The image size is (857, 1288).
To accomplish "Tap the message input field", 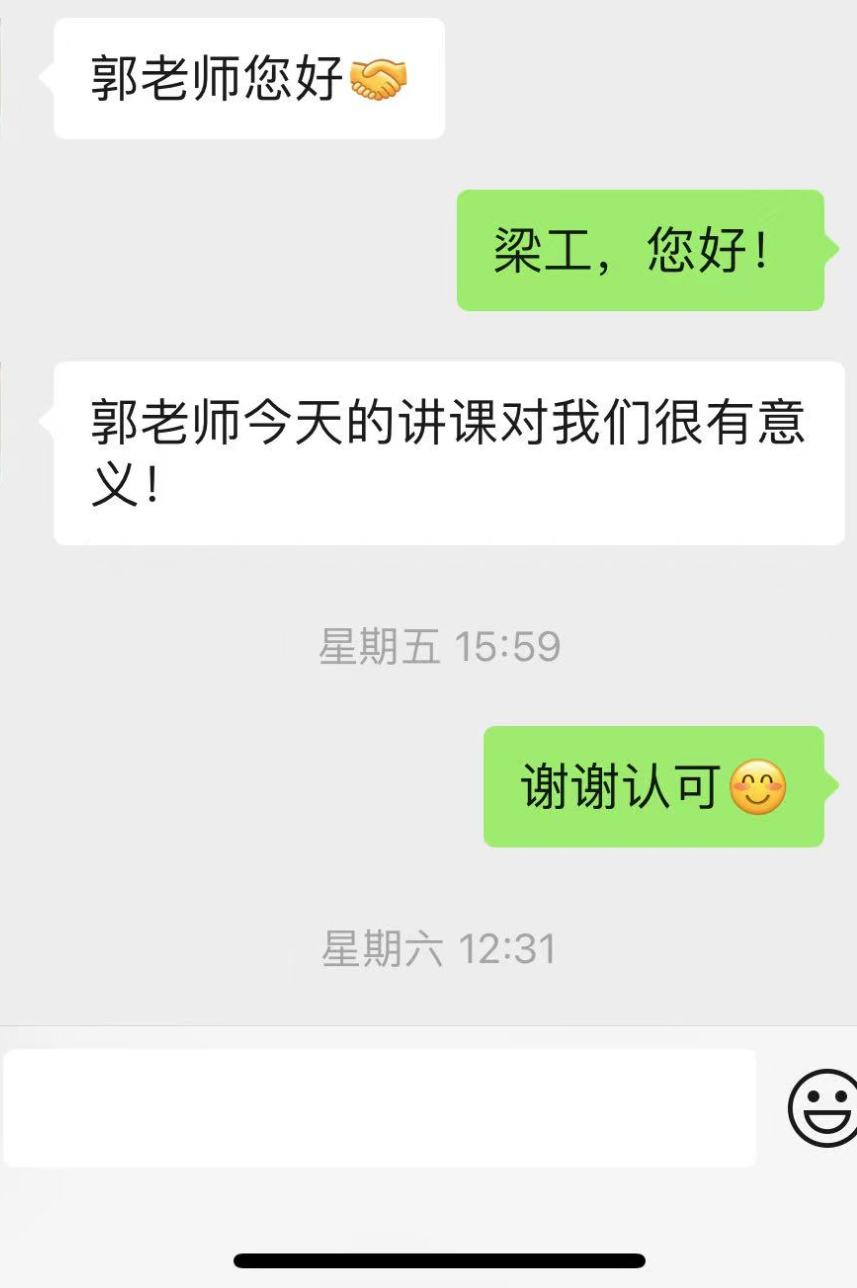I will point(380,1108).
